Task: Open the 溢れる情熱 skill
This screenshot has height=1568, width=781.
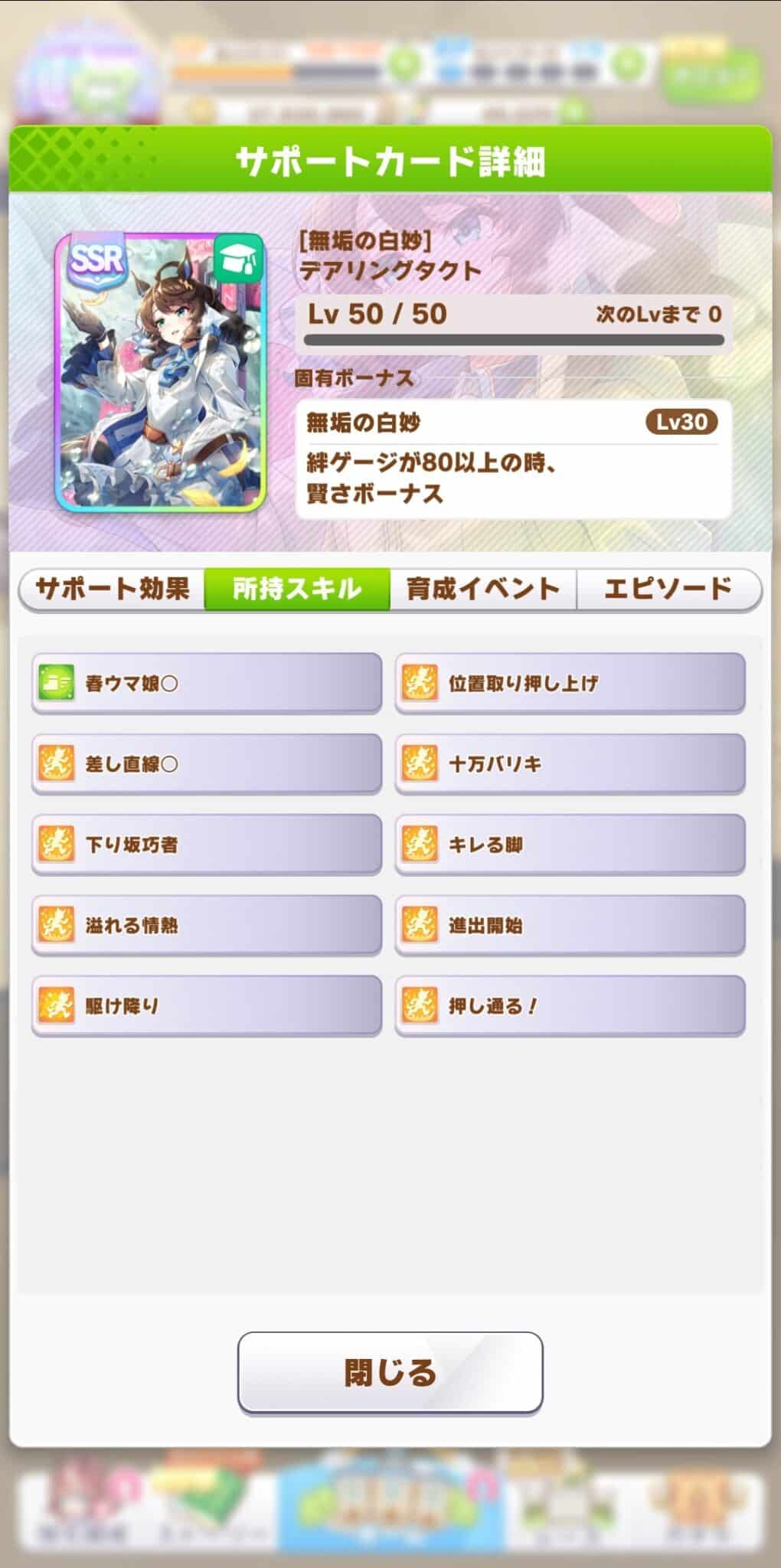Action: click(207, 924)
